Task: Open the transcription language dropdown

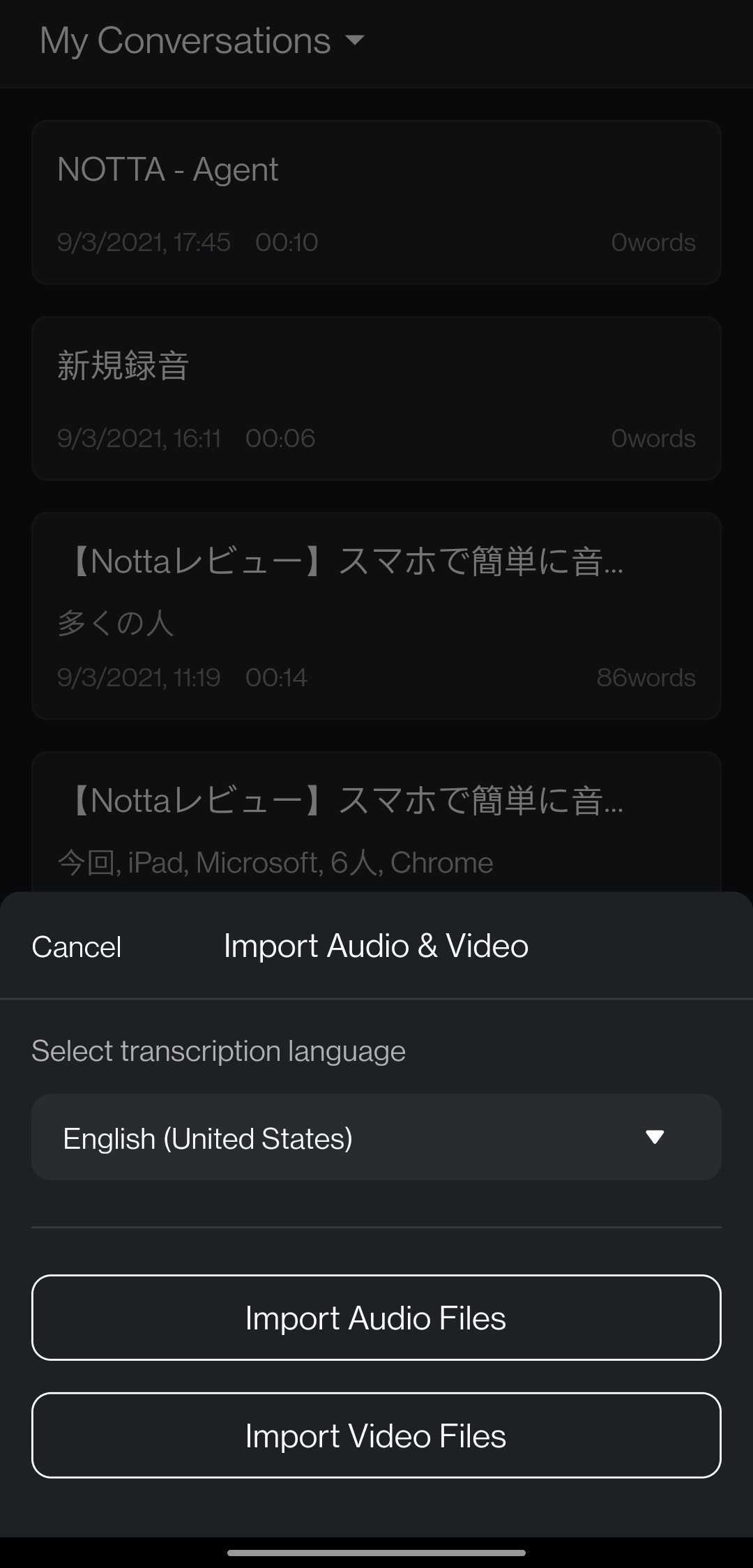Action: pyautogui.click(x=376, y=1138)
